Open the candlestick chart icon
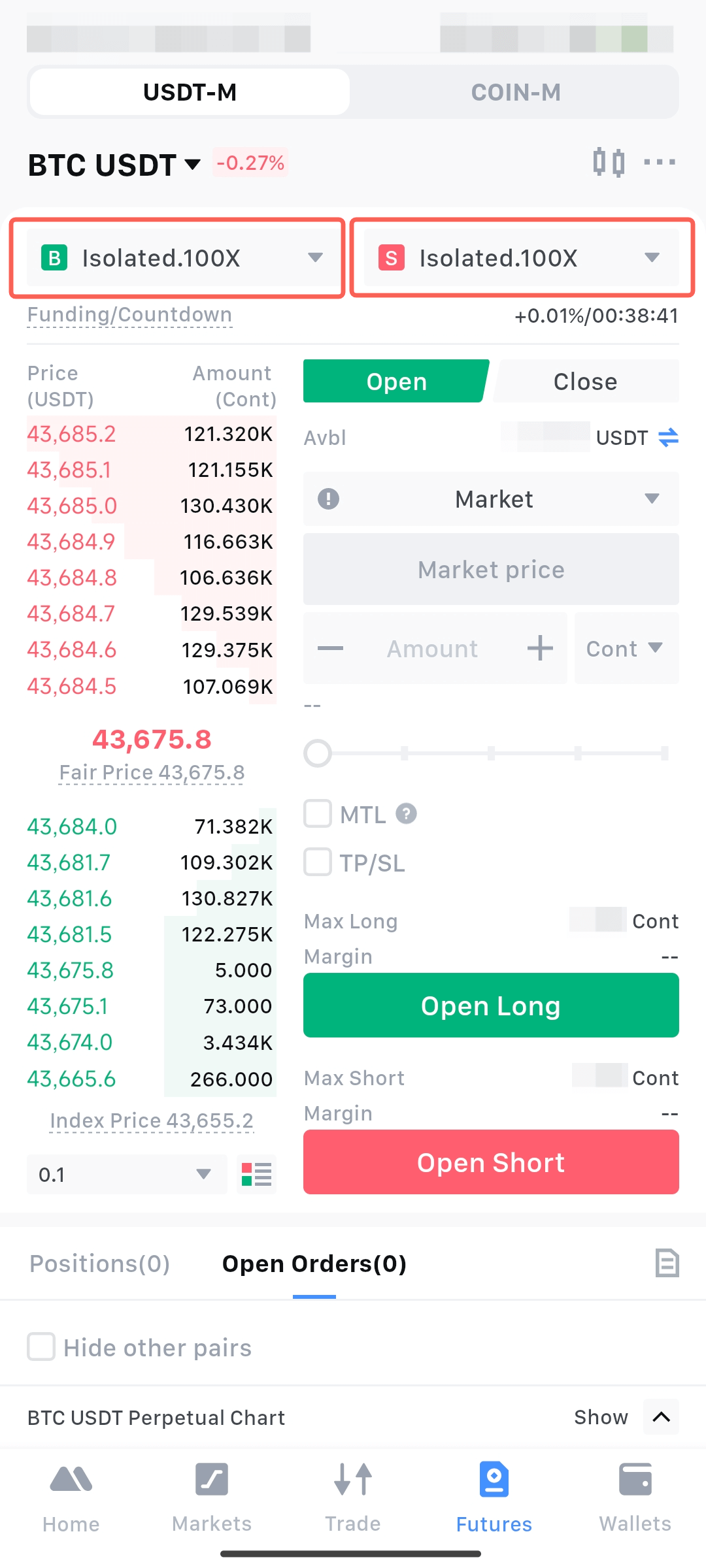Viewport: 706px width, 1568px height. 609,162
